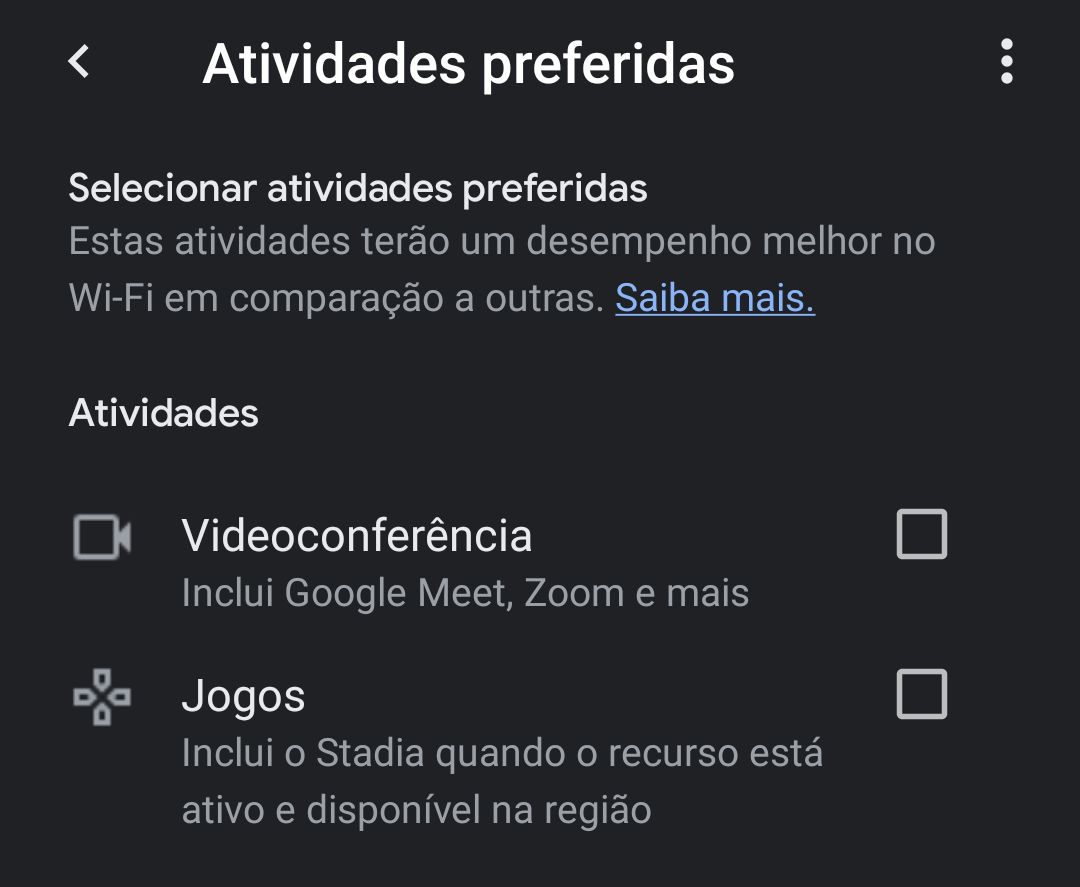Enable the Jogos checkbox
Image resolution: width=1080 pixels, height=887 pixels.
coord(921,694)
